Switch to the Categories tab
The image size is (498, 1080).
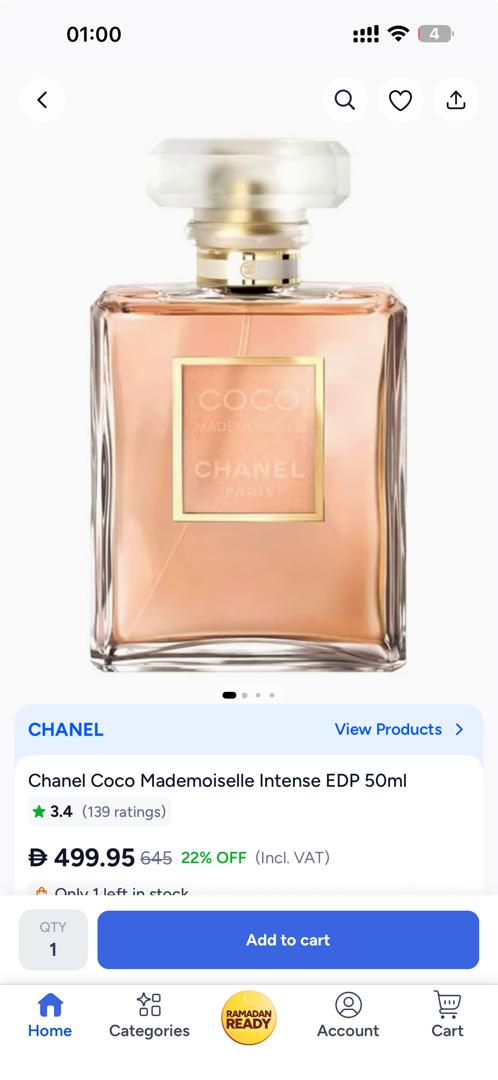pos(149,1015)
